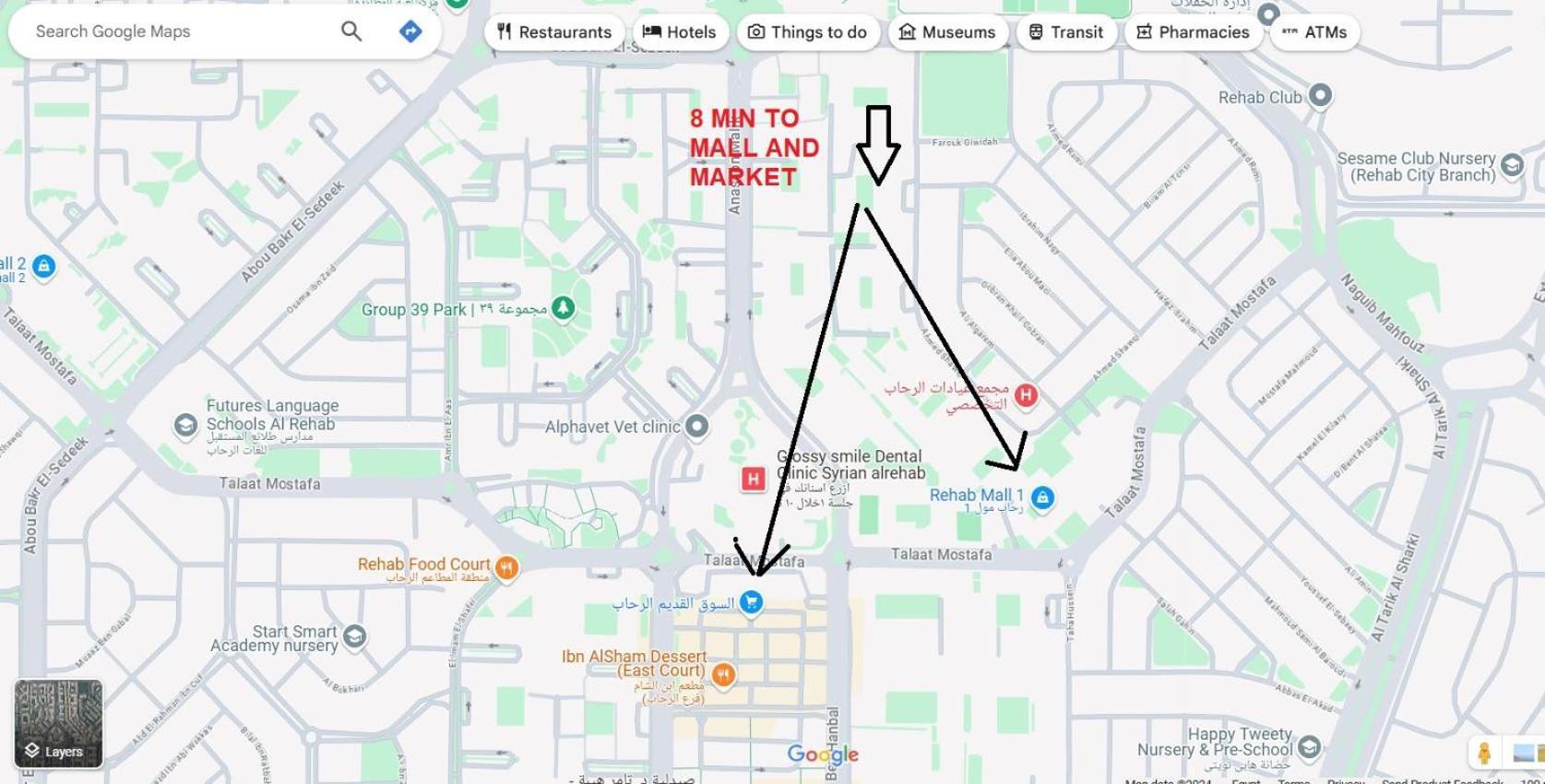Screen dimensions: 1545x784
Task: Tap the Rehab Club pin
Action: click(x=1321, y=95)
